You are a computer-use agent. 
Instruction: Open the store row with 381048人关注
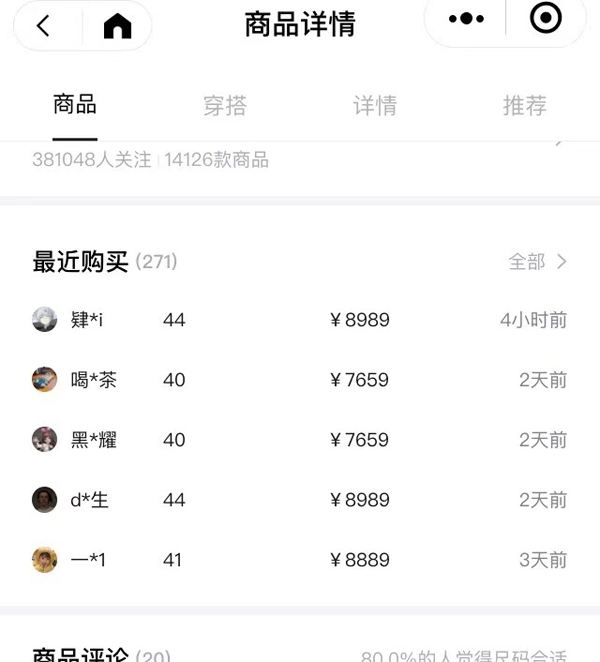[300, 158]
